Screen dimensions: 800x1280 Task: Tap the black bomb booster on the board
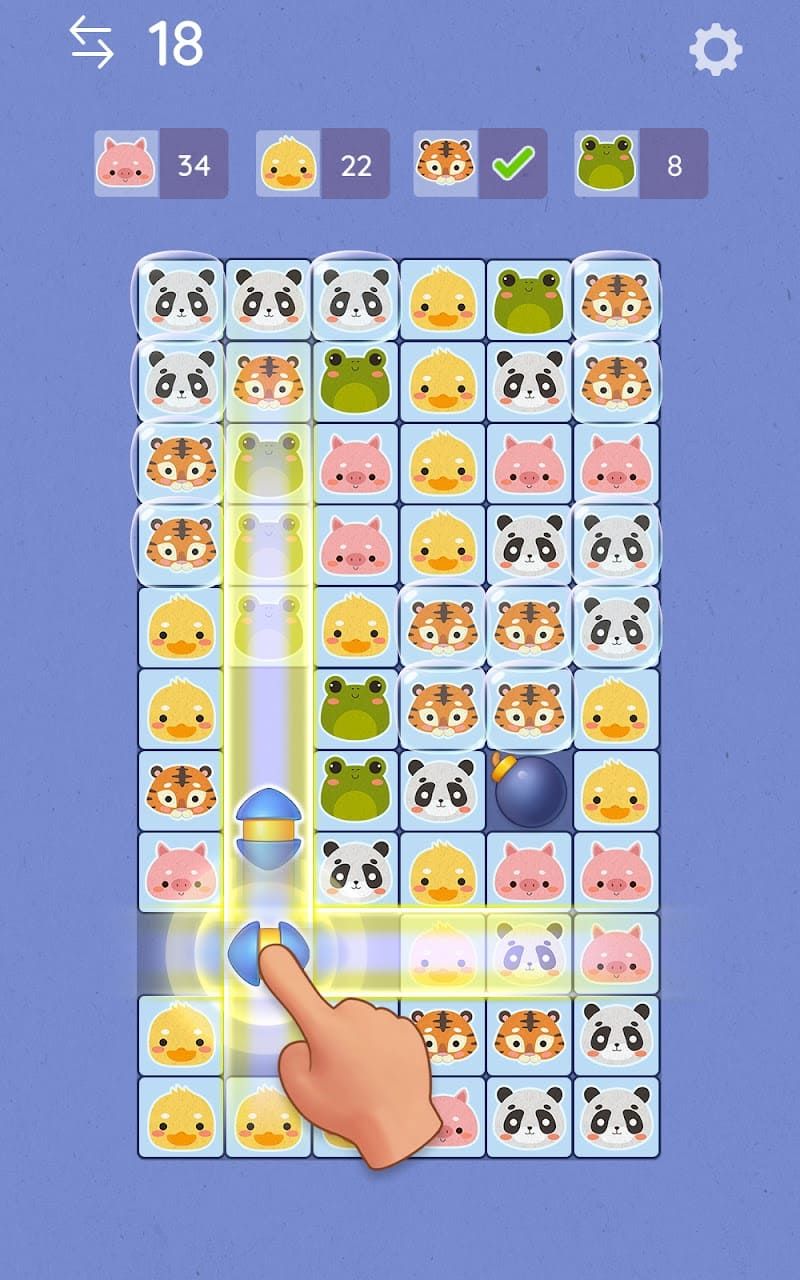point(530,791)
